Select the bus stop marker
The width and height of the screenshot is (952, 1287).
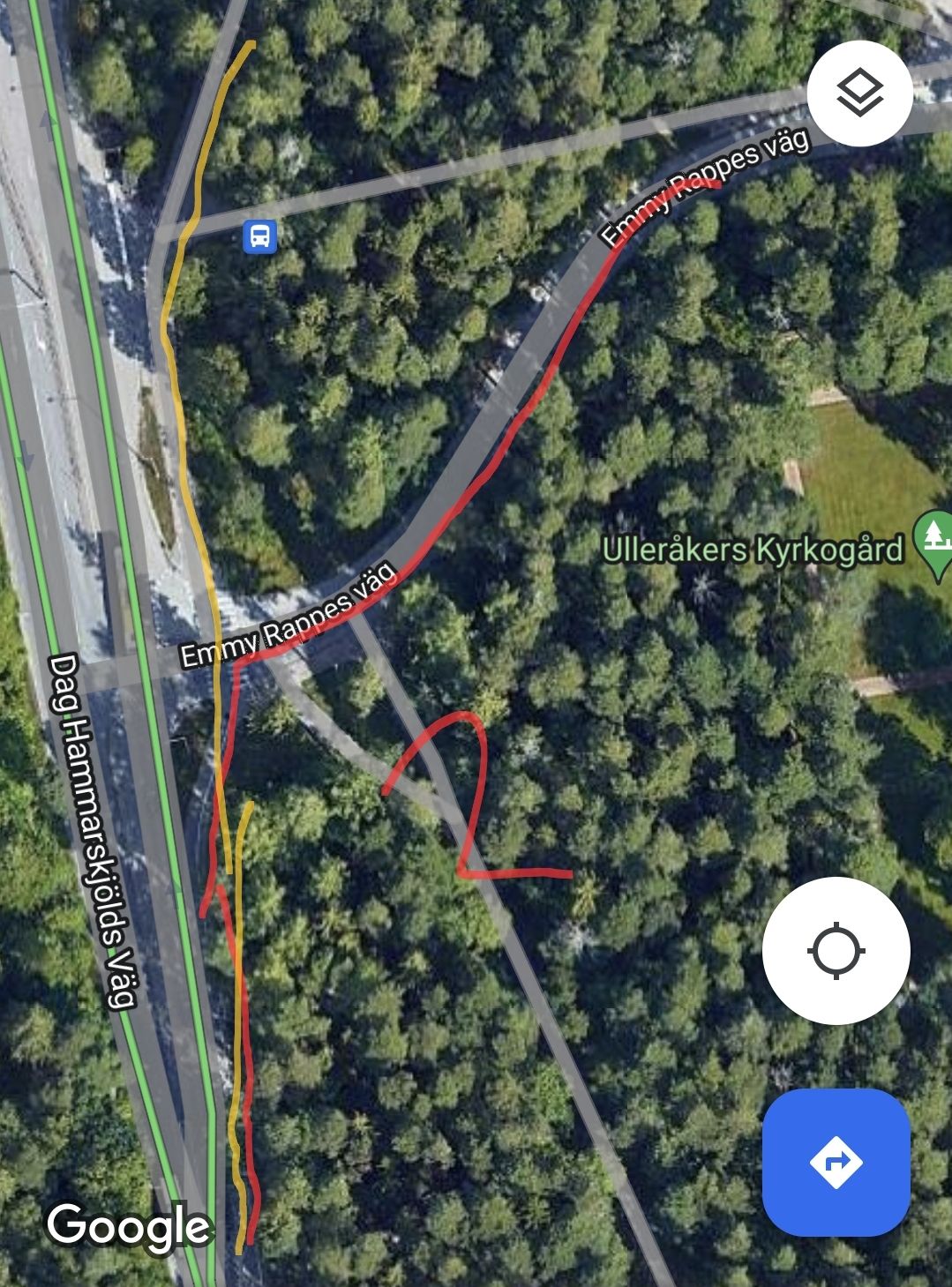(x=259, y=236)
